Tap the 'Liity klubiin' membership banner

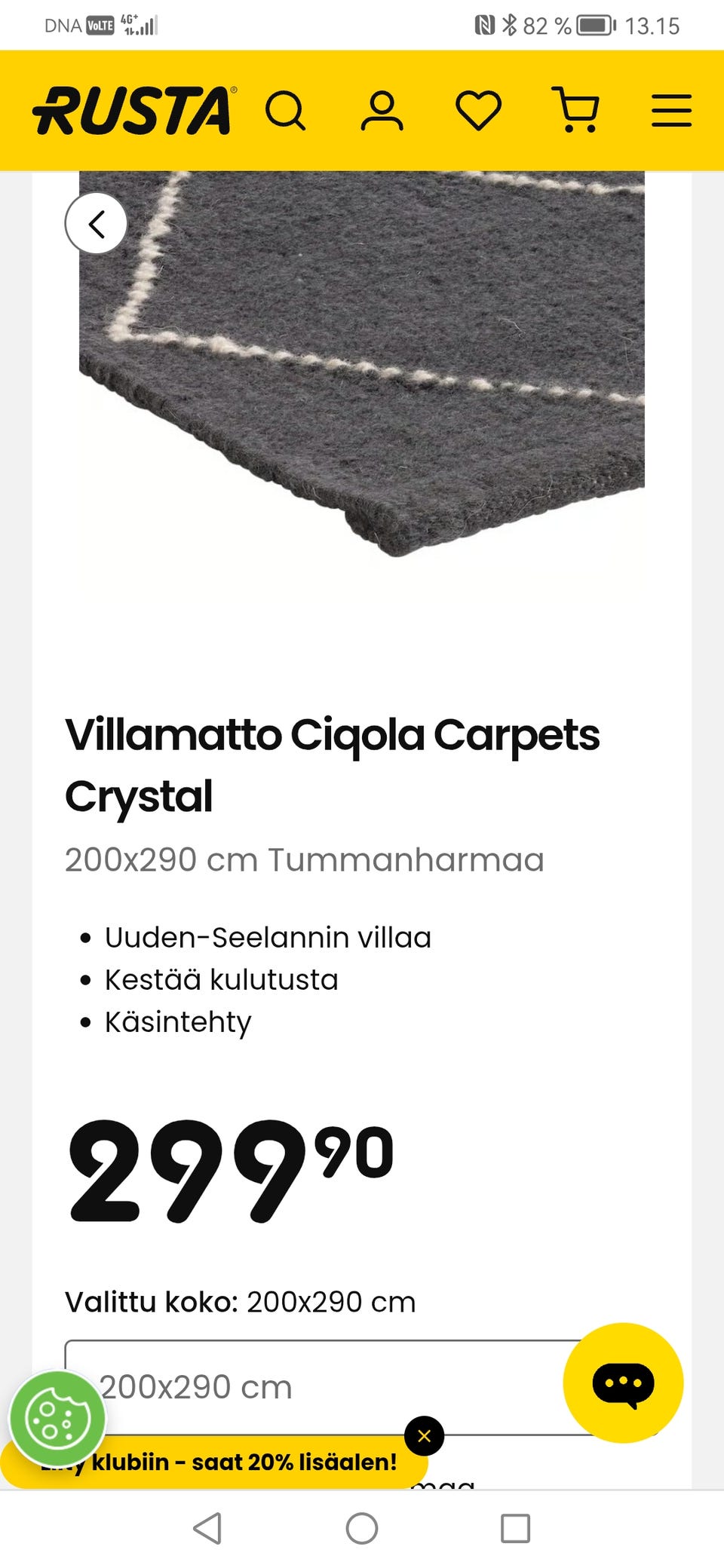click(219, 1462)
